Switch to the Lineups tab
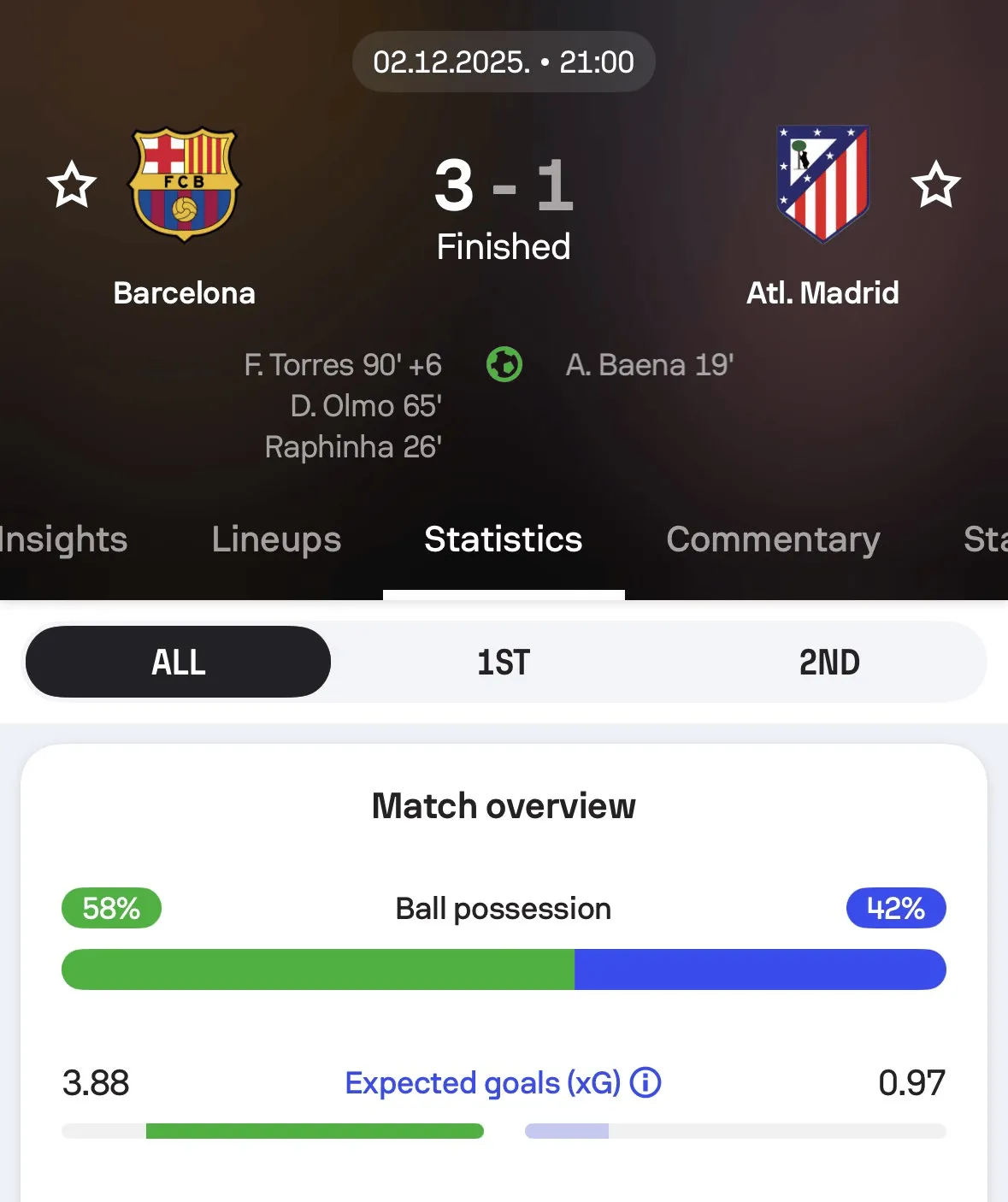This screenshot has width=1008, height=1202. 276,539
